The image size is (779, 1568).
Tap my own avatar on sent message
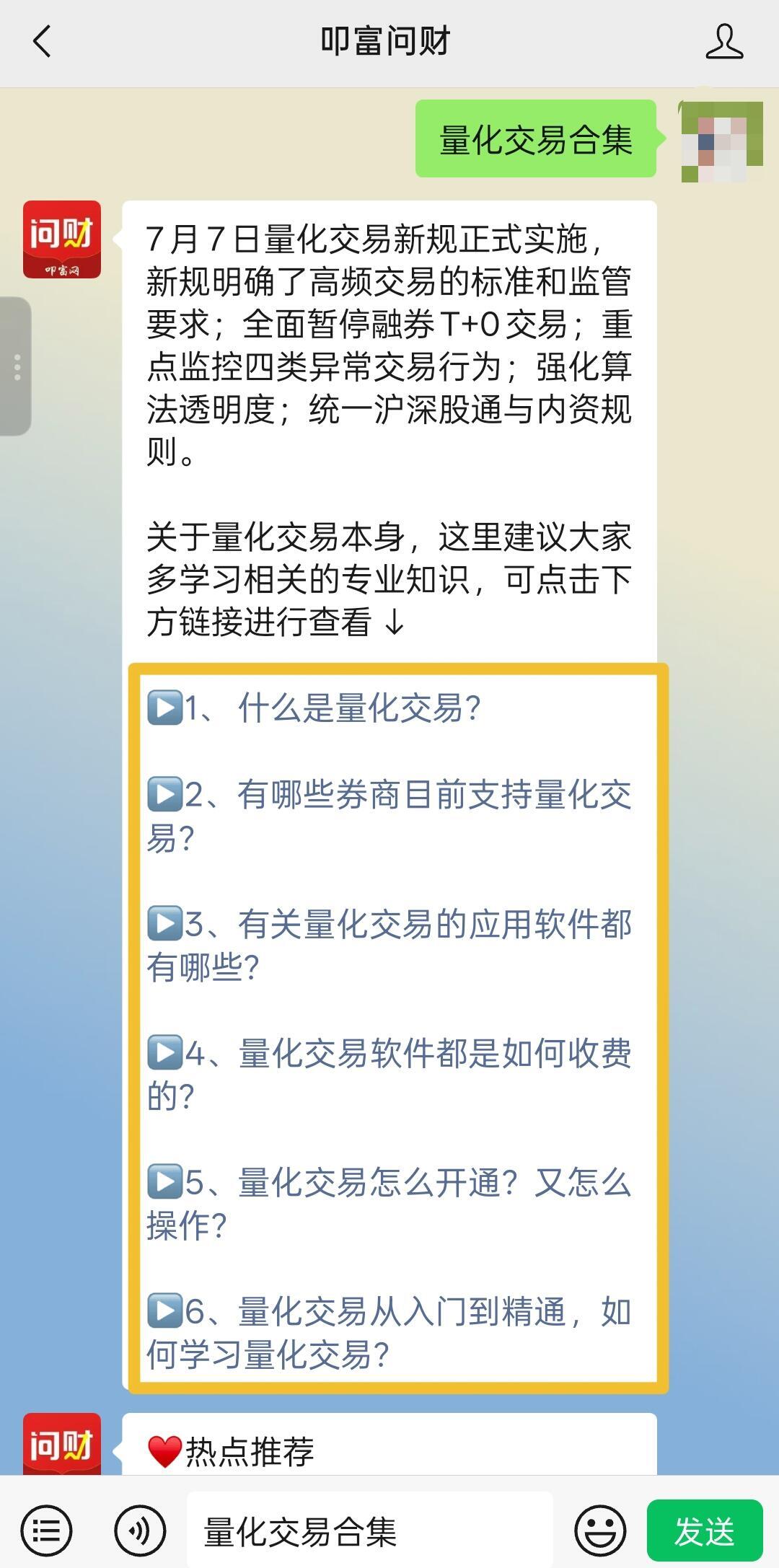coord(721,141)
